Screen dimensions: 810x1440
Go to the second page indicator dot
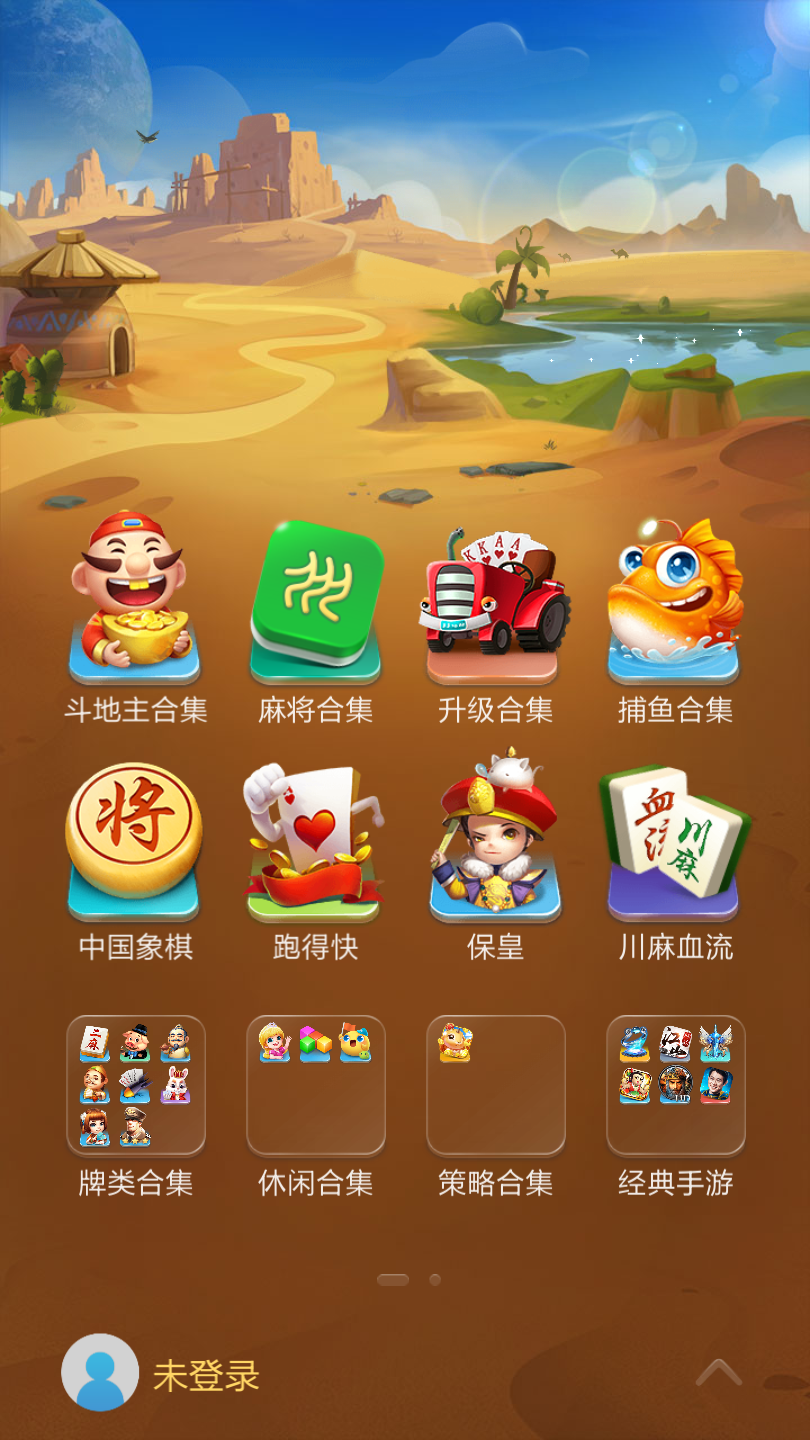(x=435, y=1279)
